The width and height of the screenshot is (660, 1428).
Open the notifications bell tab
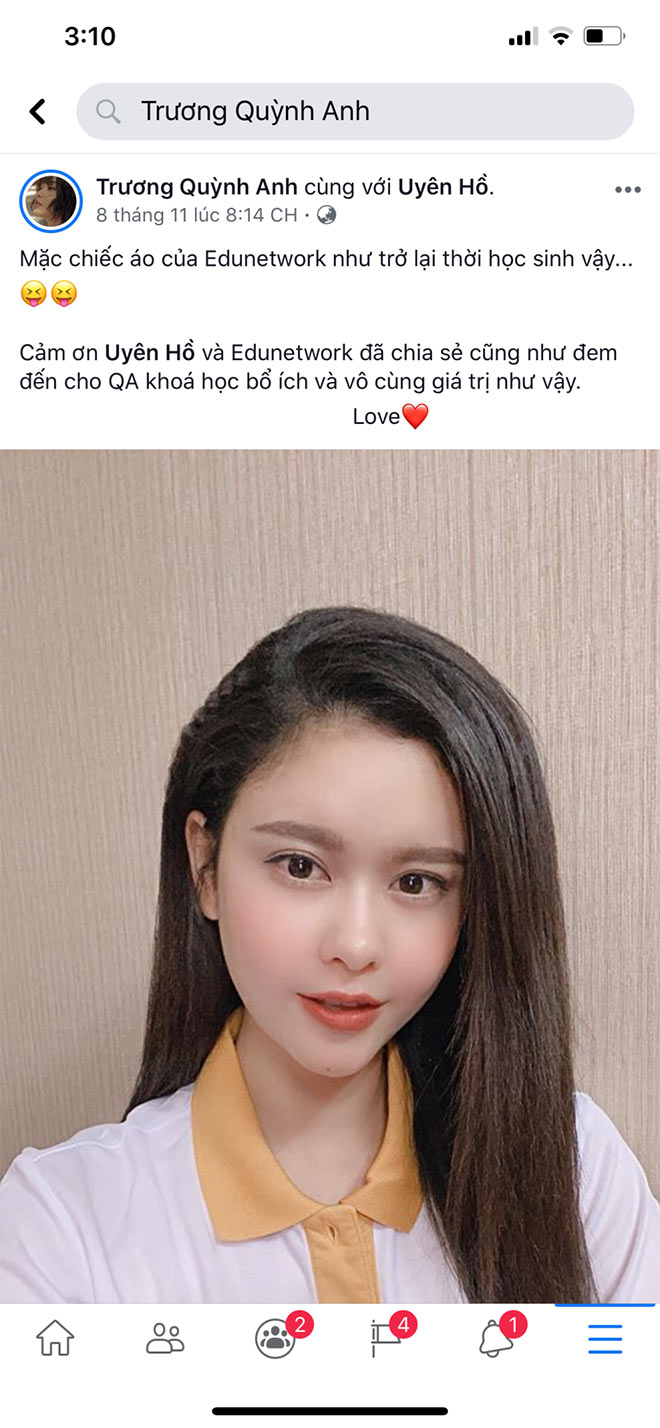click(495, 1338)
